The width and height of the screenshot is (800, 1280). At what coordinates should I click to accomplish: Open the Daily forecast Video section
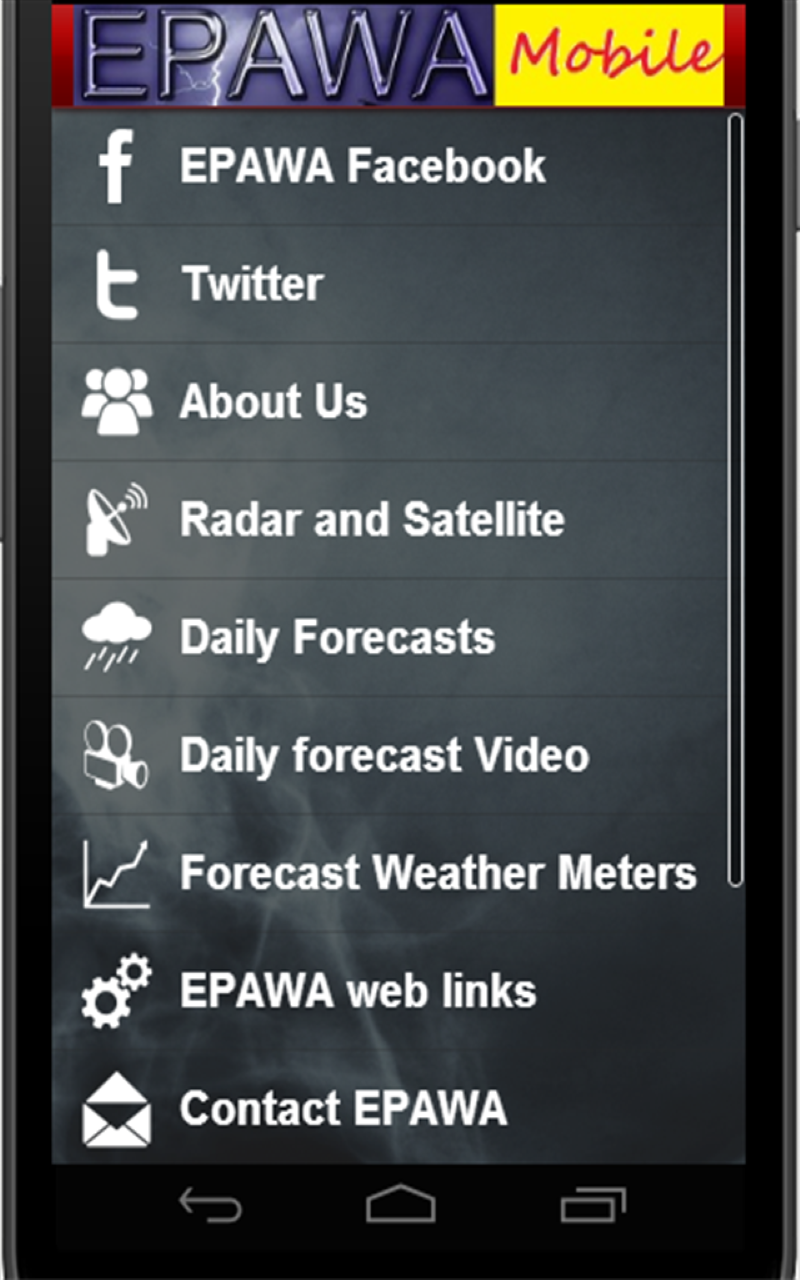click(x=384, y=754)
